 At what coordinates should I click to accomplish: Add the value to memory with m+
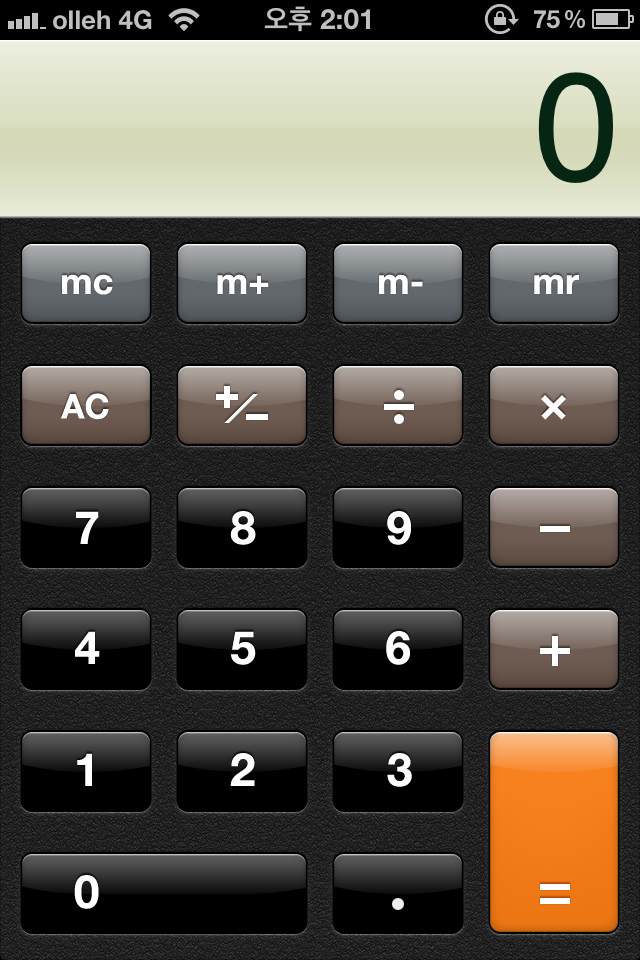coord(242,283)
